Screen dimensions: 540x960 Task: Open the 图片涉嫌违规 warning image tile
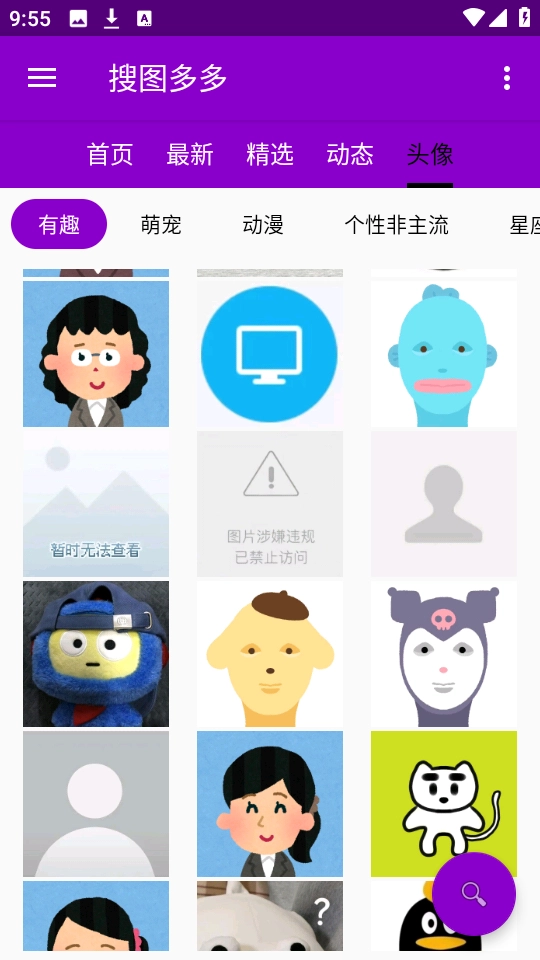(270, 504)
